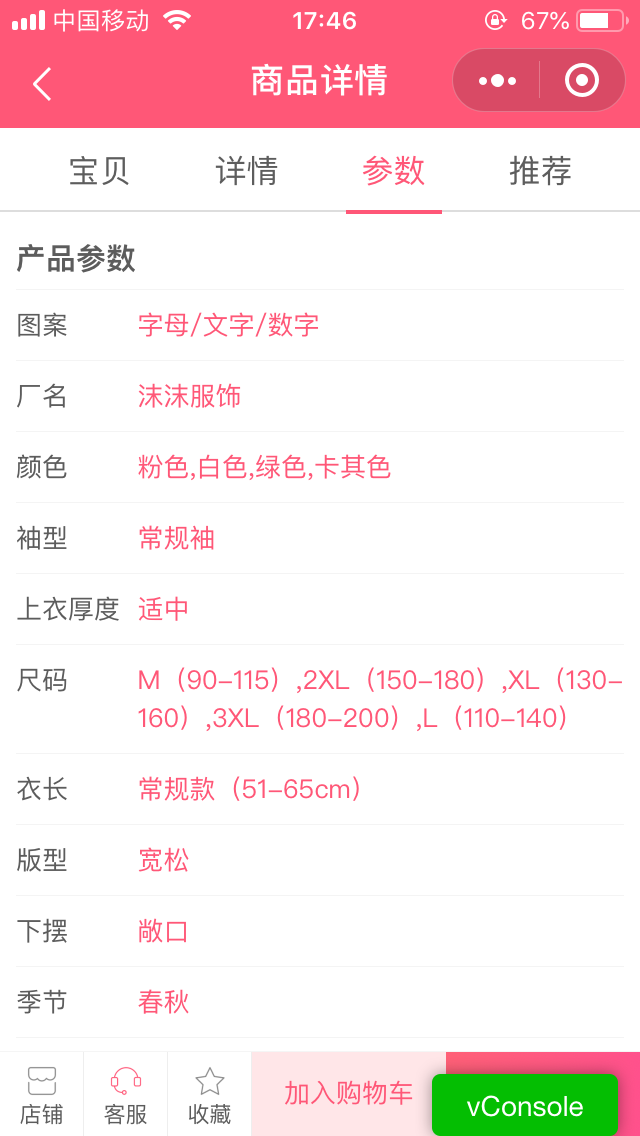
Task: Contact 客服 customer service
Action: [125, 1094]
